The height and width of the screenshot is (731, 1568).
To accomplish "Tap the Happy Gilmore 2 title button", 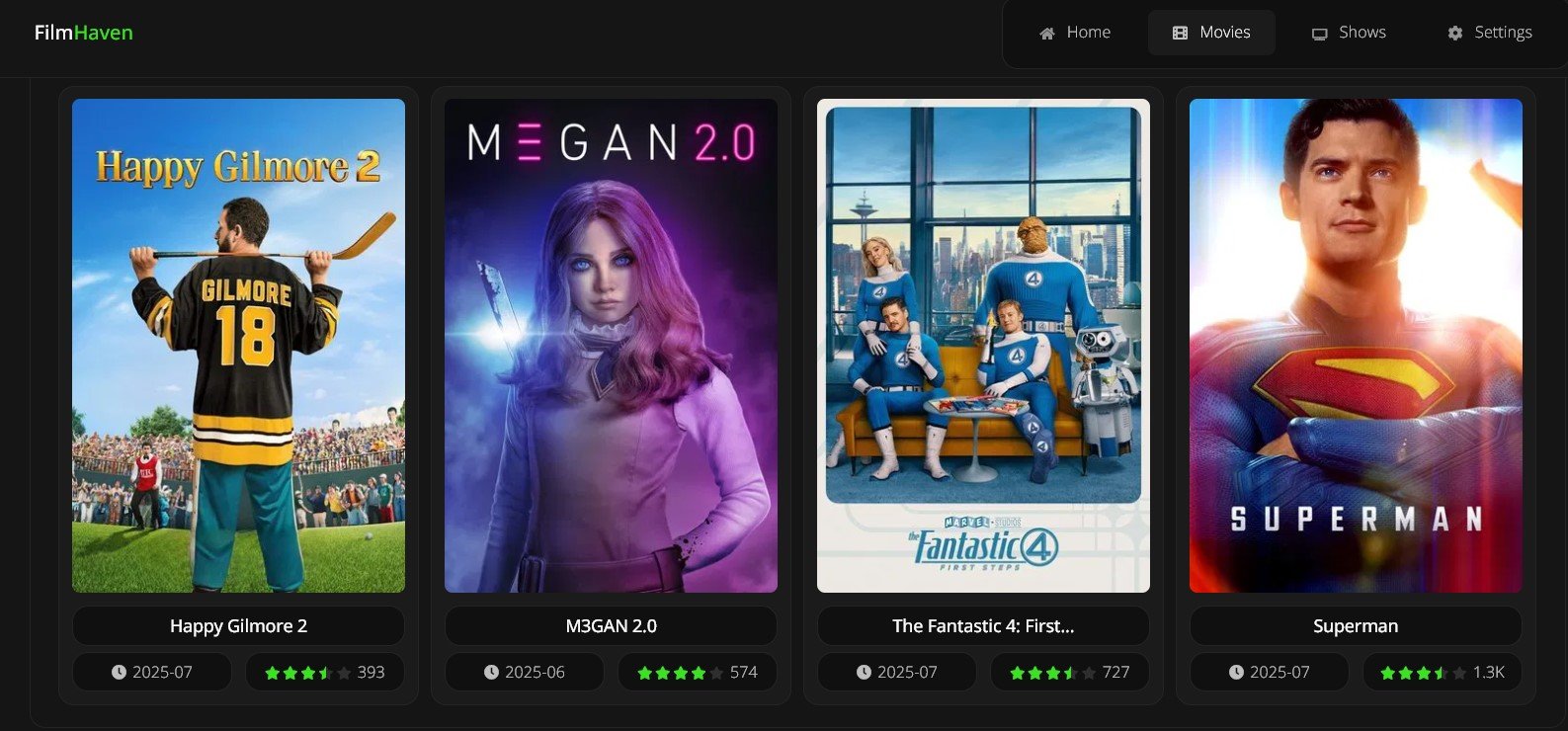I will click(238, 626).
